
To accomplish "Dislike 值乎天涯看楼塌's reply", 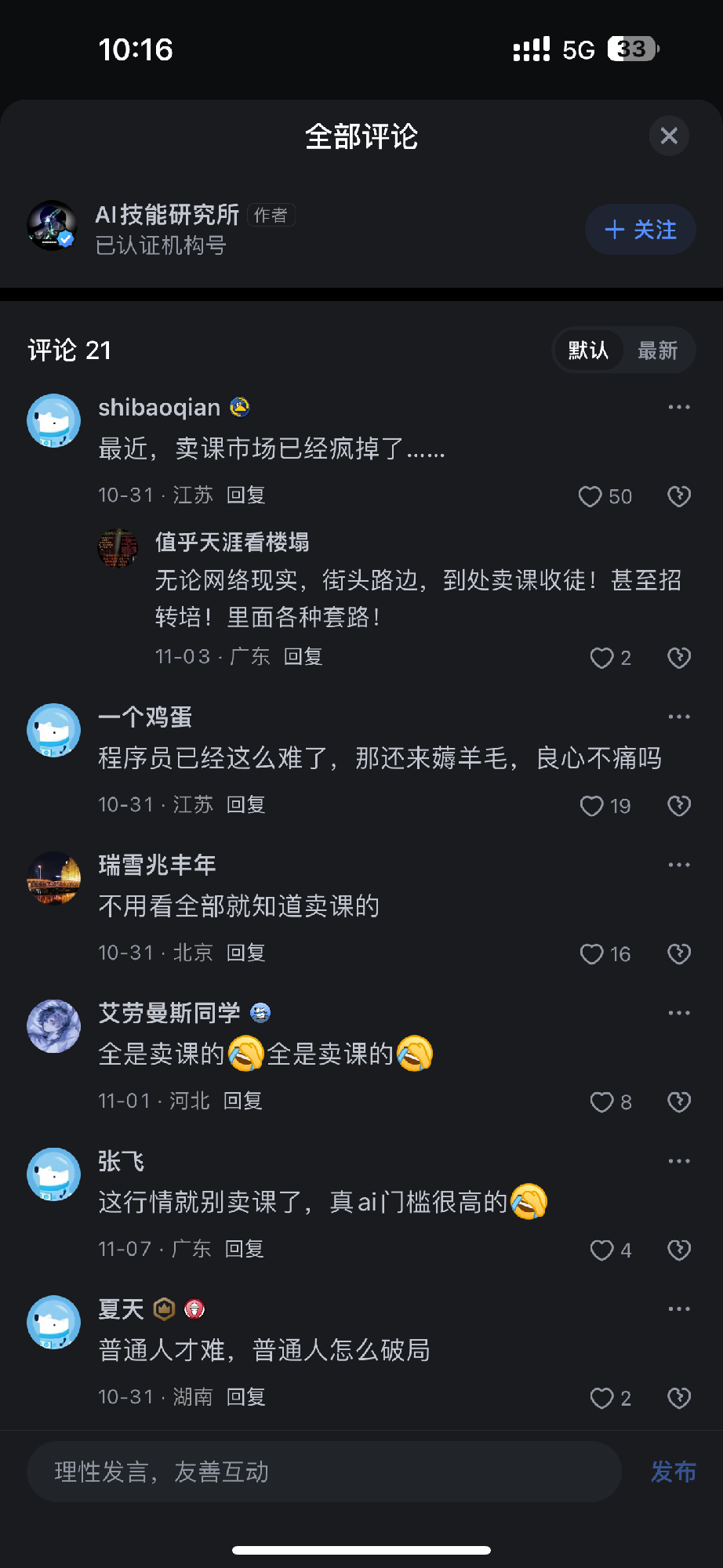I will [x=678, y=658].
